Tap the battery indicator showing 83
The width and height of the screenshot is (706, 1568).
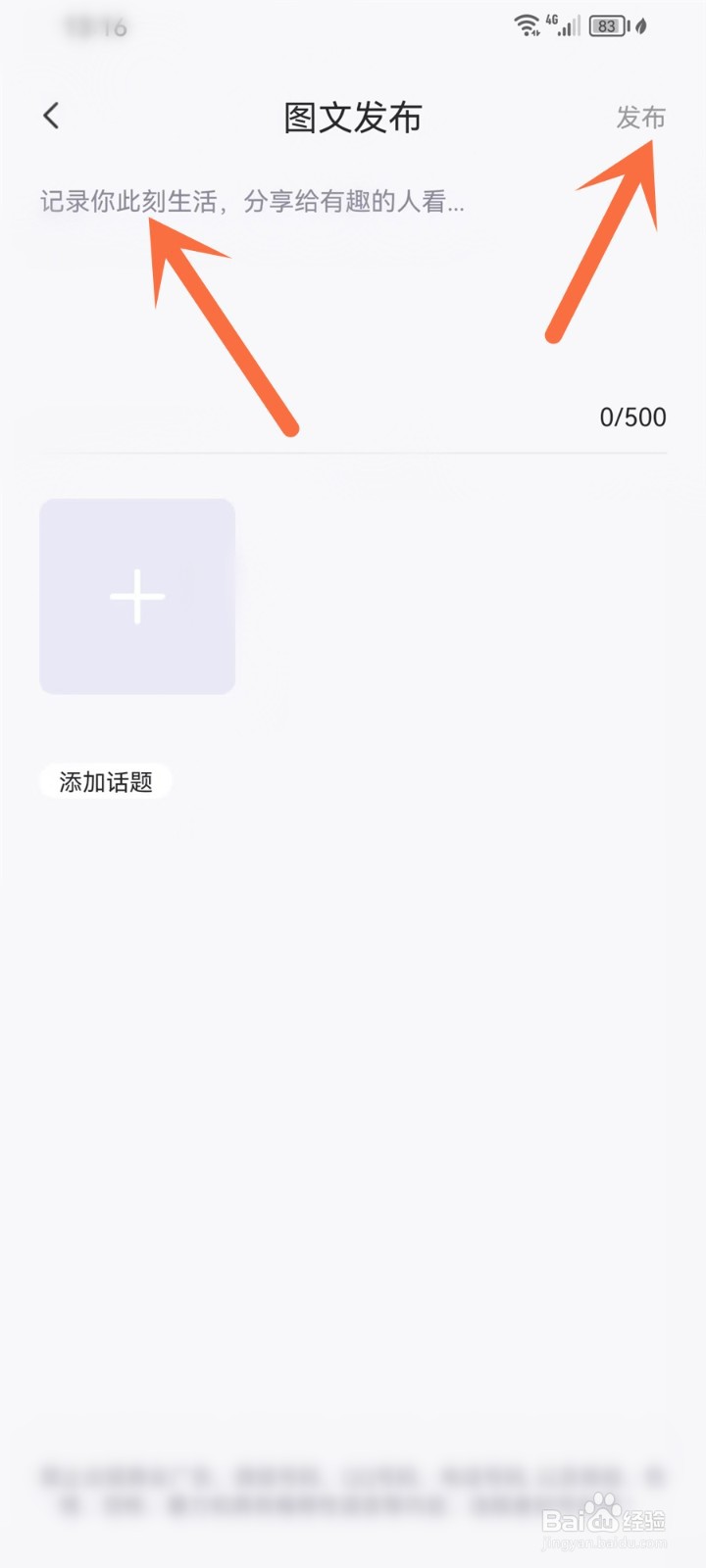coord(608,26)
